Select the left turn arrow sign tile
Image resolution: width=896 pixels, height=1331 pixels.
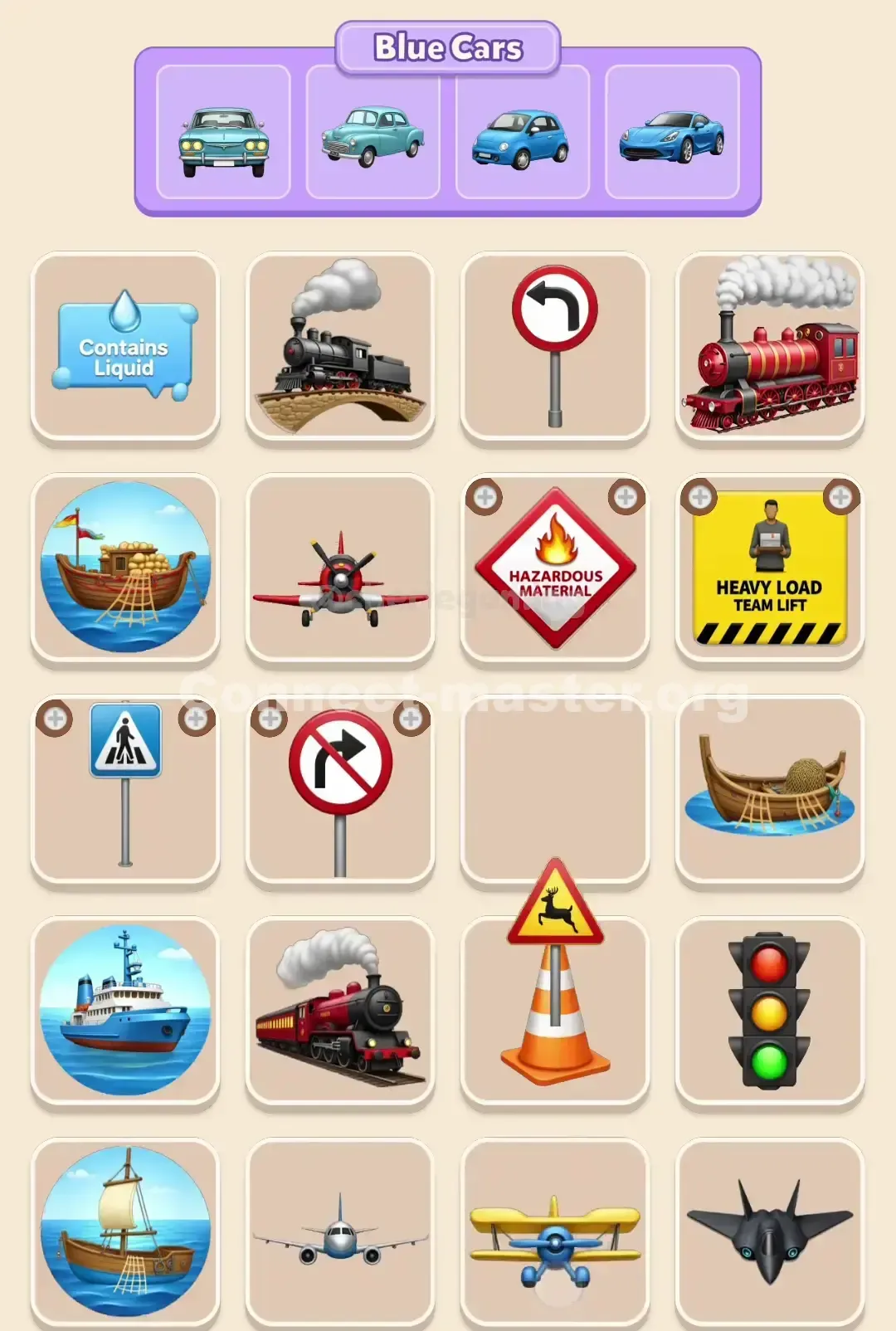coord(554,344)
